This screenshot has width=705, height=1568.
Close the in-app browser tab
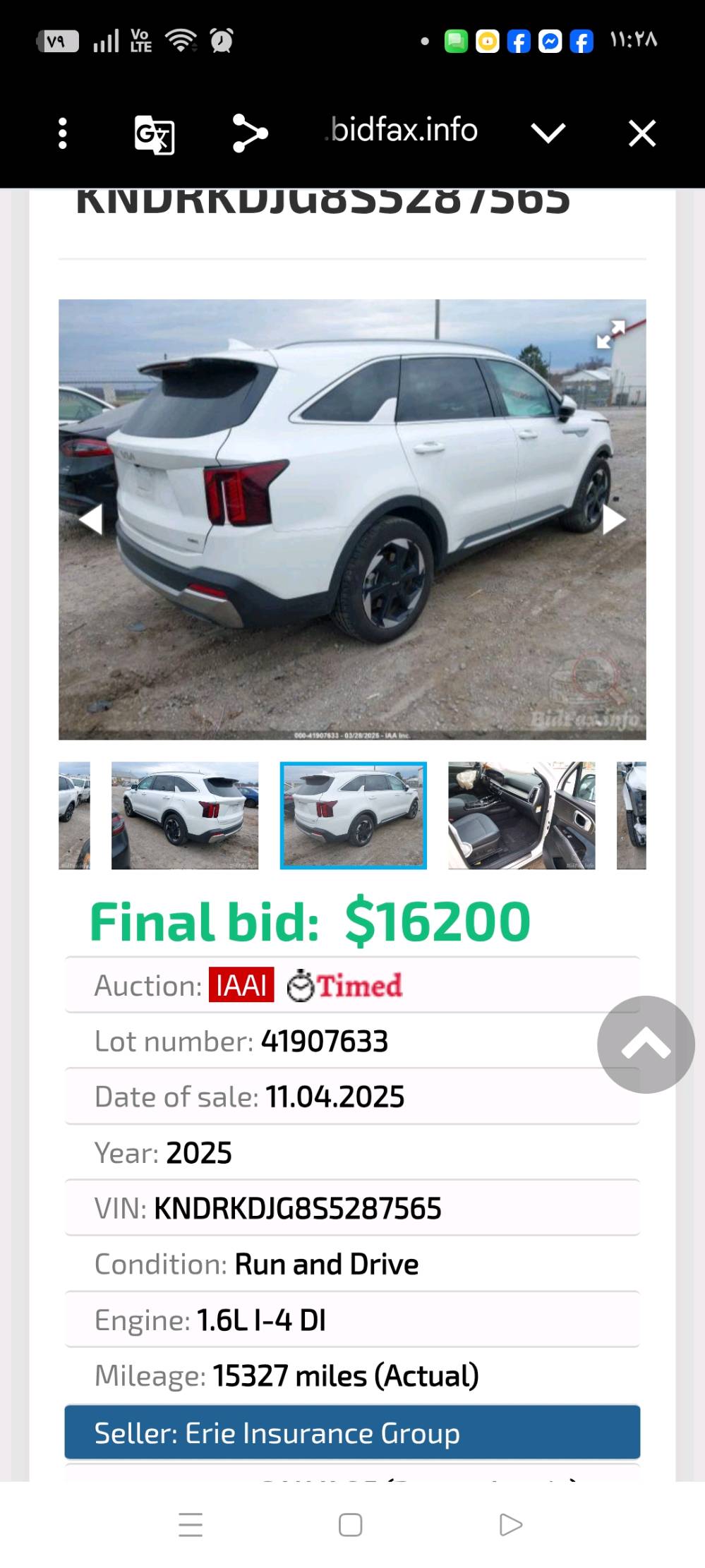click(642, 133)
